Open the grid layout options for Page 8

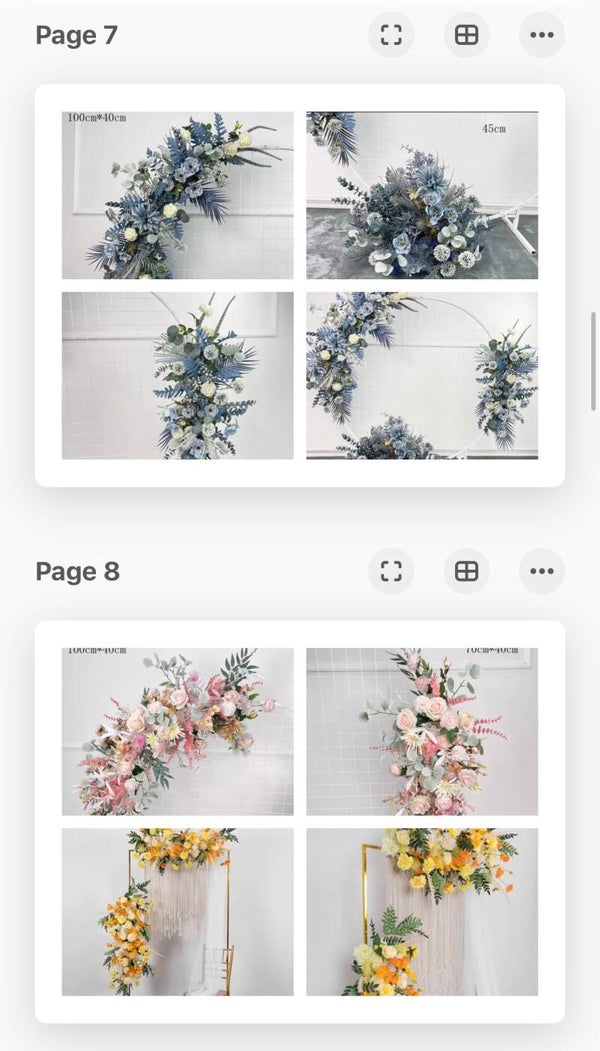[466, 571]
